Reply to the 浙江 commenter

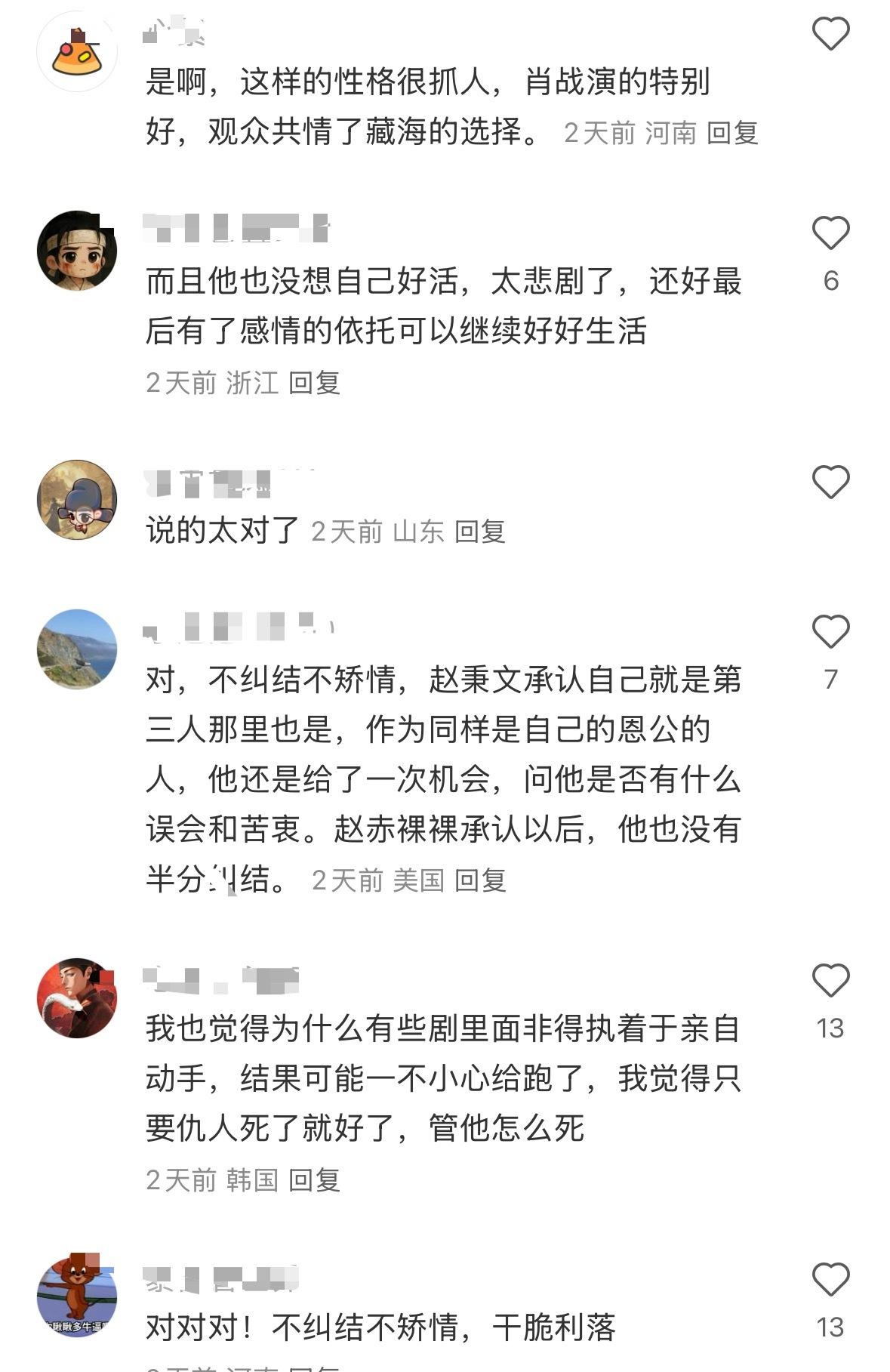click(314, 383)
